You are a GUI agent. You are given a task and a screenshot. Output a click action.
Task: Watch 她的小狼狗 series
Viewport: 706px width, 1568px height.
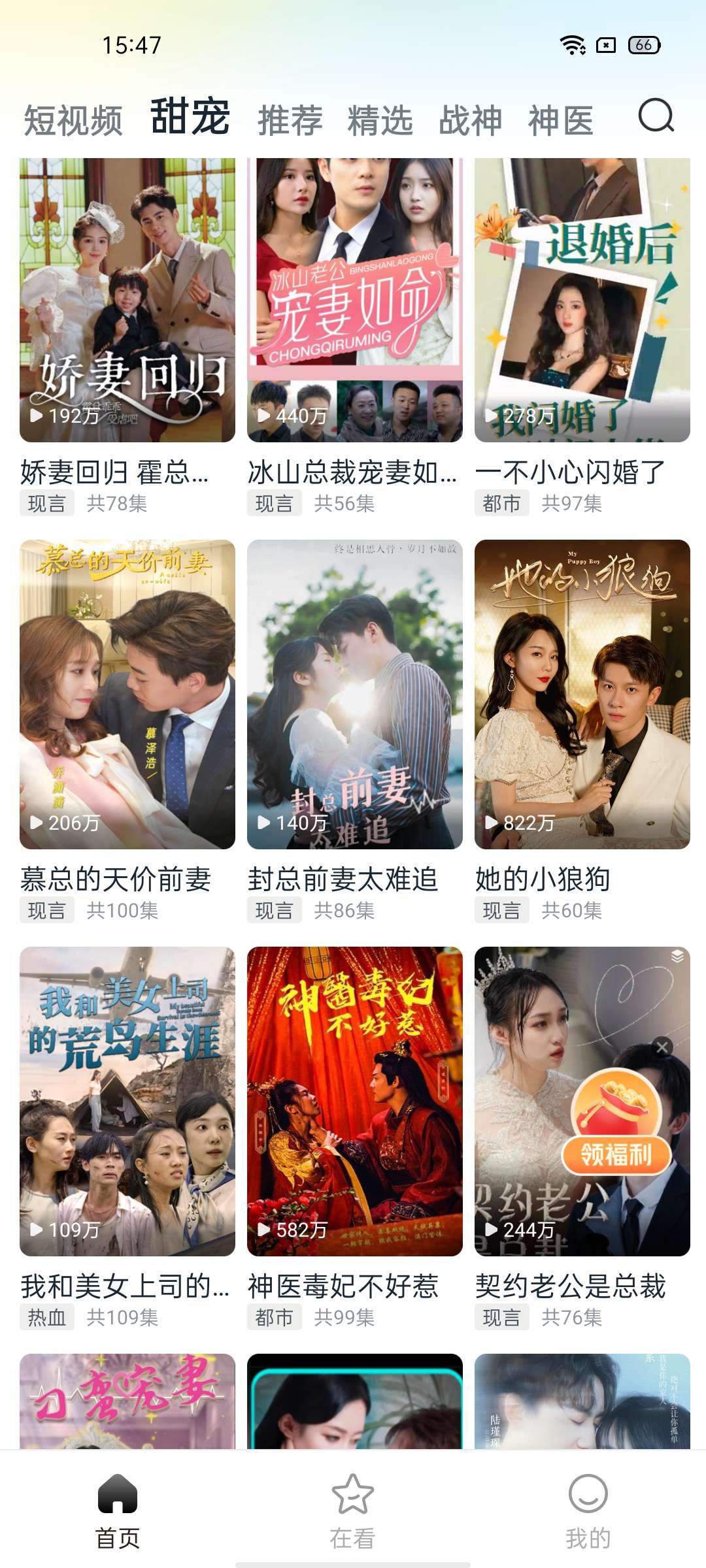pyautogui.click(x=582, y=694)
